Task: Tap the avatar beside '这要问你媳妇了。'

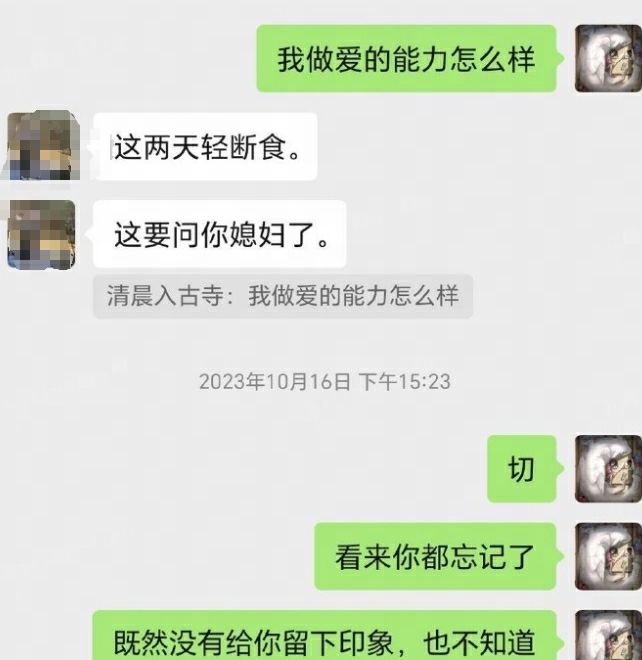Action: point(42,234)
